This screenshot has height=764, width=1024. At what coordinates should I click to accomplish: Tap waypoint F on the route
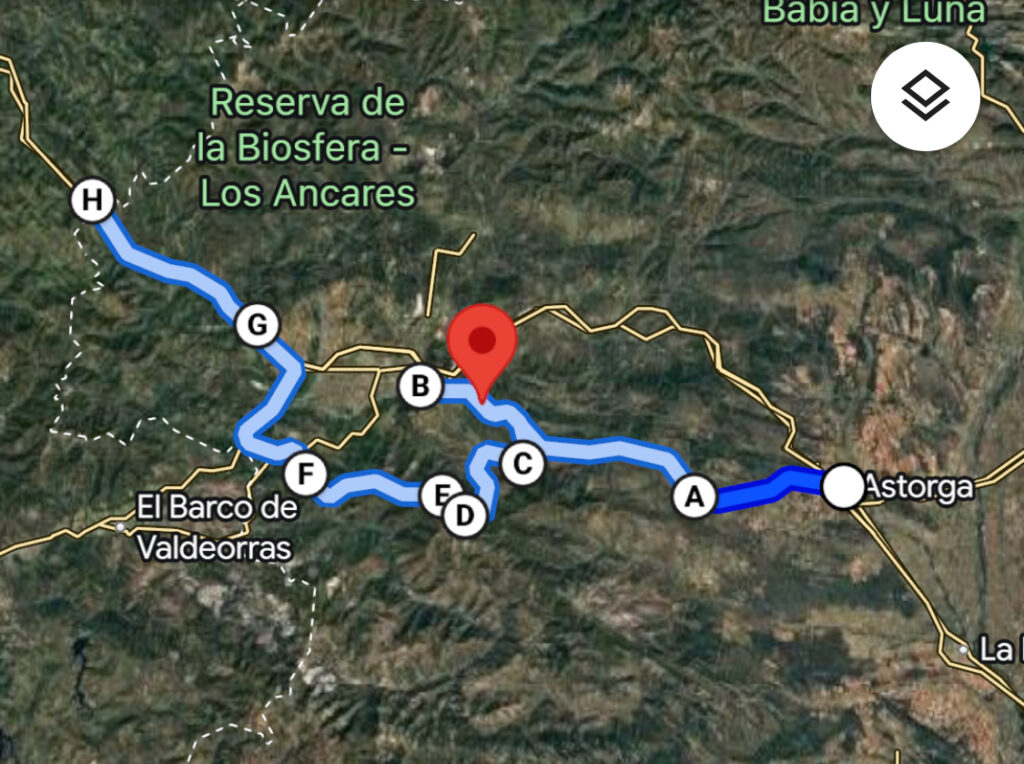pos(305,473)
